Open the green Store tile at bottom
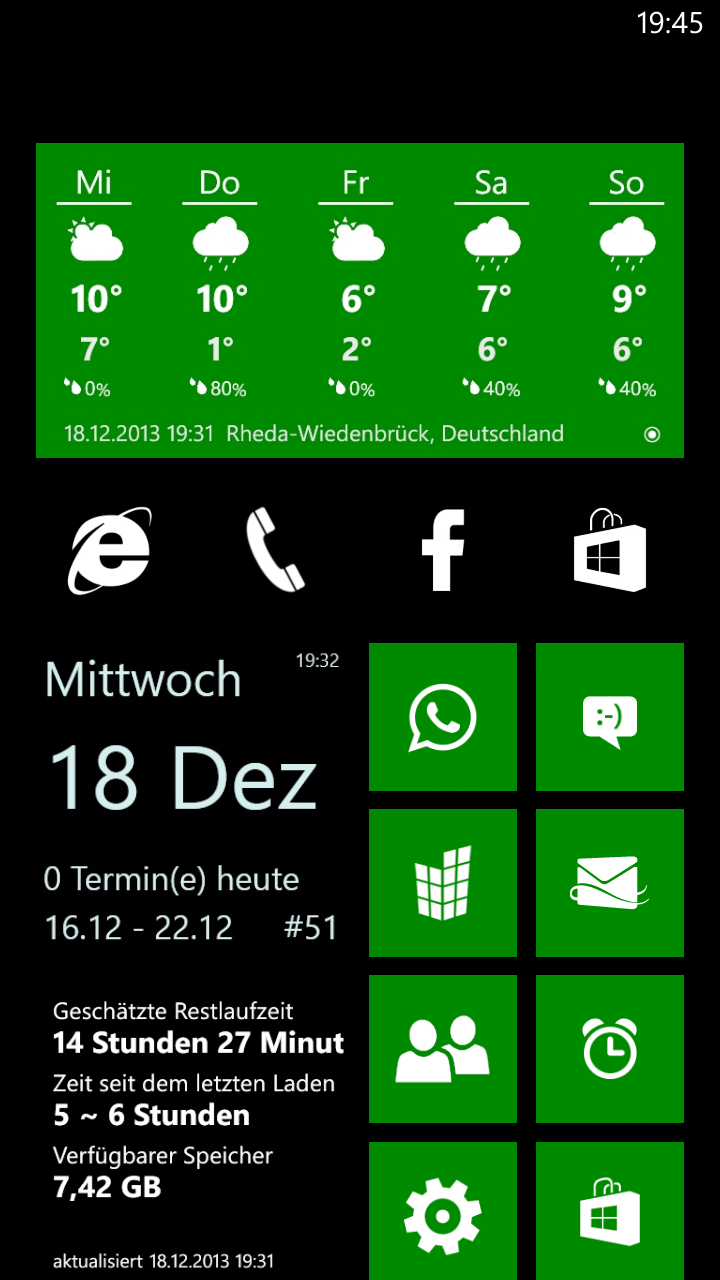This screenshot has height=1280, width=720. click(610, 1211)
